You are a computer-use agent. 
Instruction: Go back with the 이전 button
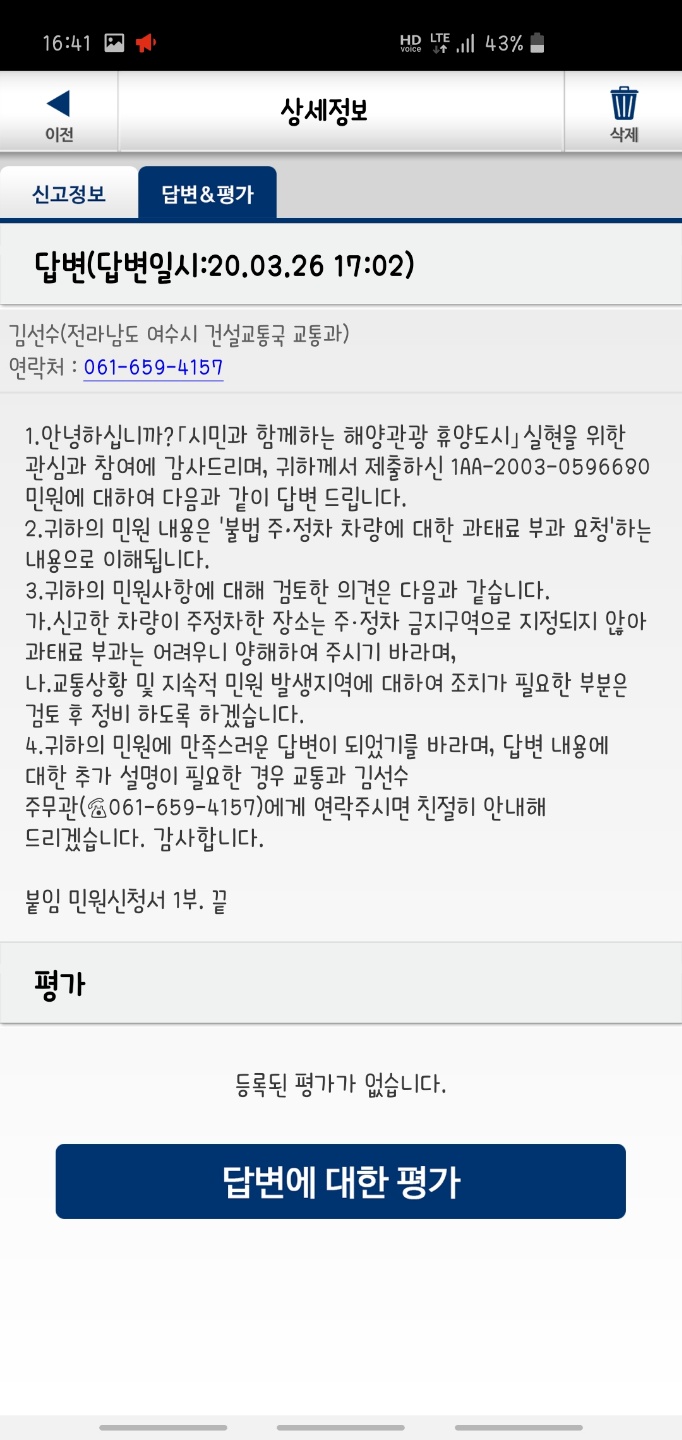pyautogui.click(x=58, y=112)
